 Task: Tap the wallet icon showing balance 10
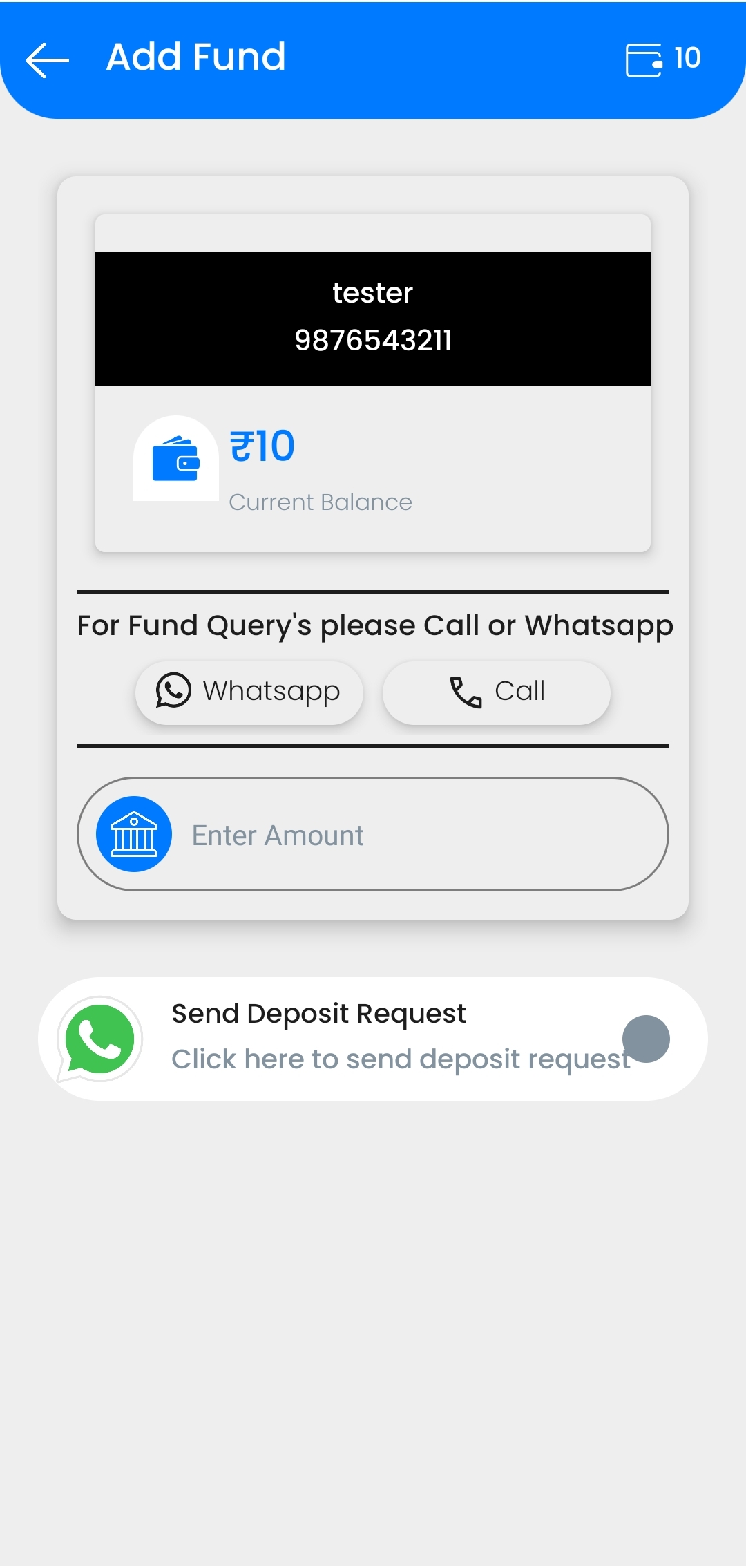coord(643,59)
